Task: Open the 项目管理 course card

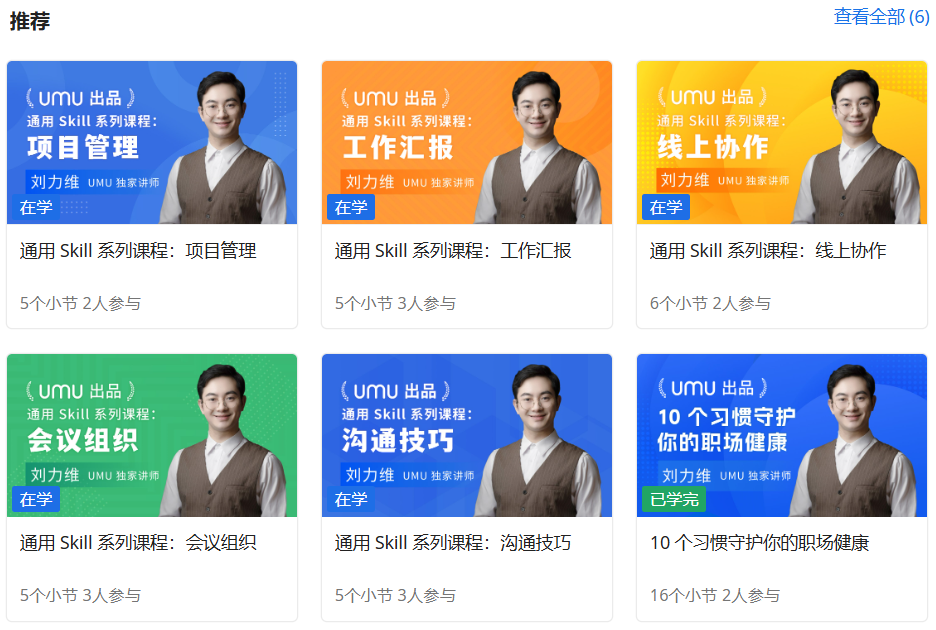Action: pyautogui.click(x=152, y=194)
